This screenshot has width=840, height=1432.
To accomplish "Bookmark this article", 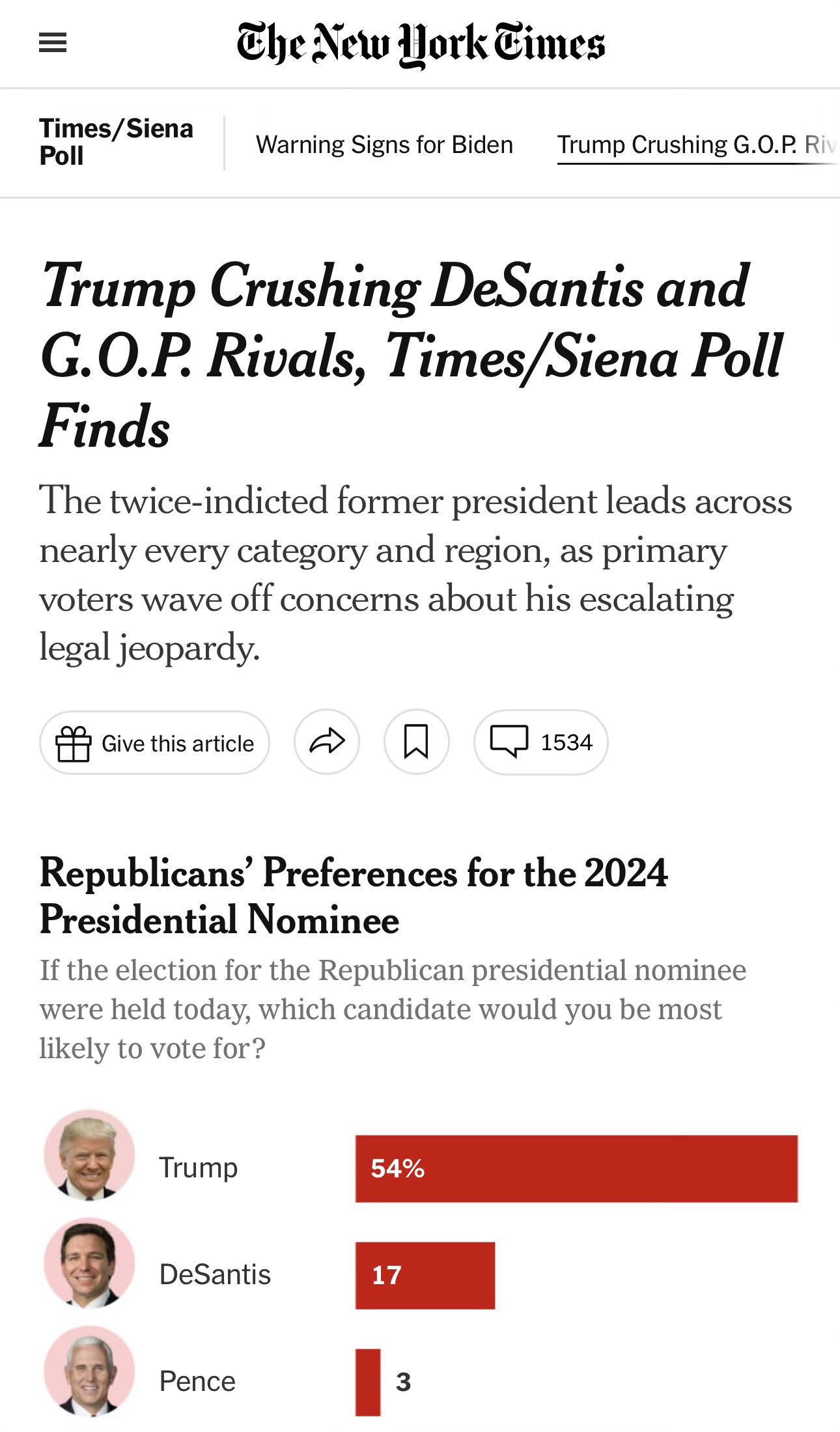I will coord(417,742).
